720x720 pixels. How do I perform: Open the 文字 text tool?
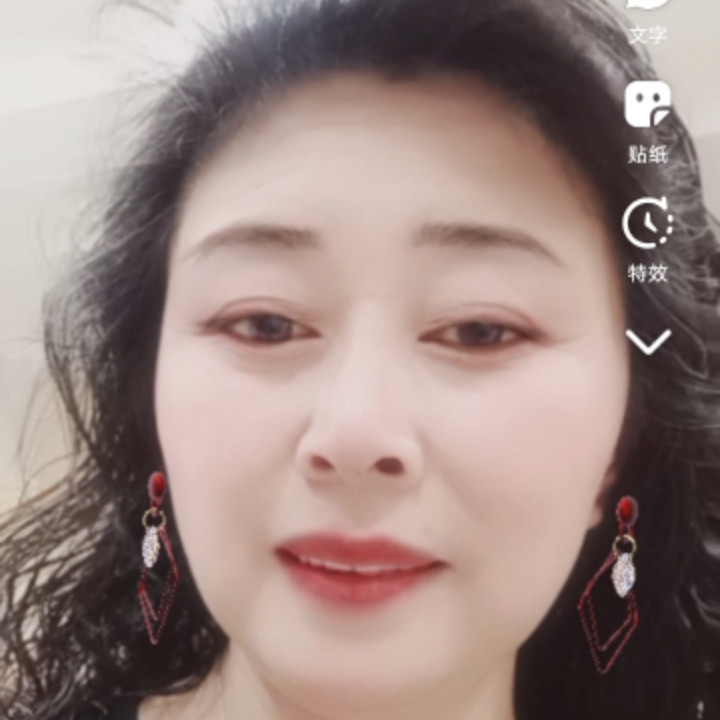(648, 20)
